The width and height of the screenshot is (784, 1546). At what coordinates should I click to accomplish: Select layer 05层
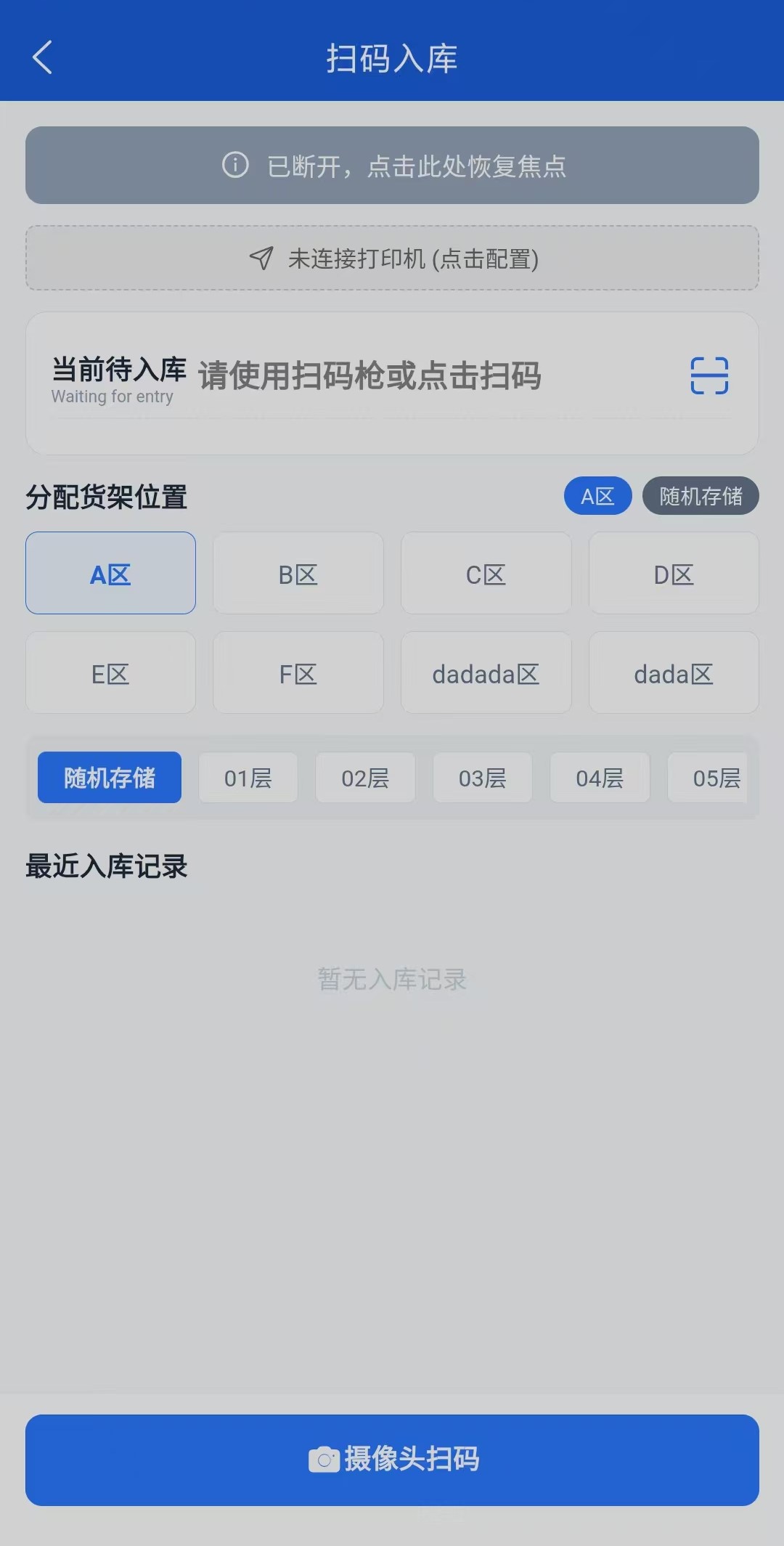715,777
